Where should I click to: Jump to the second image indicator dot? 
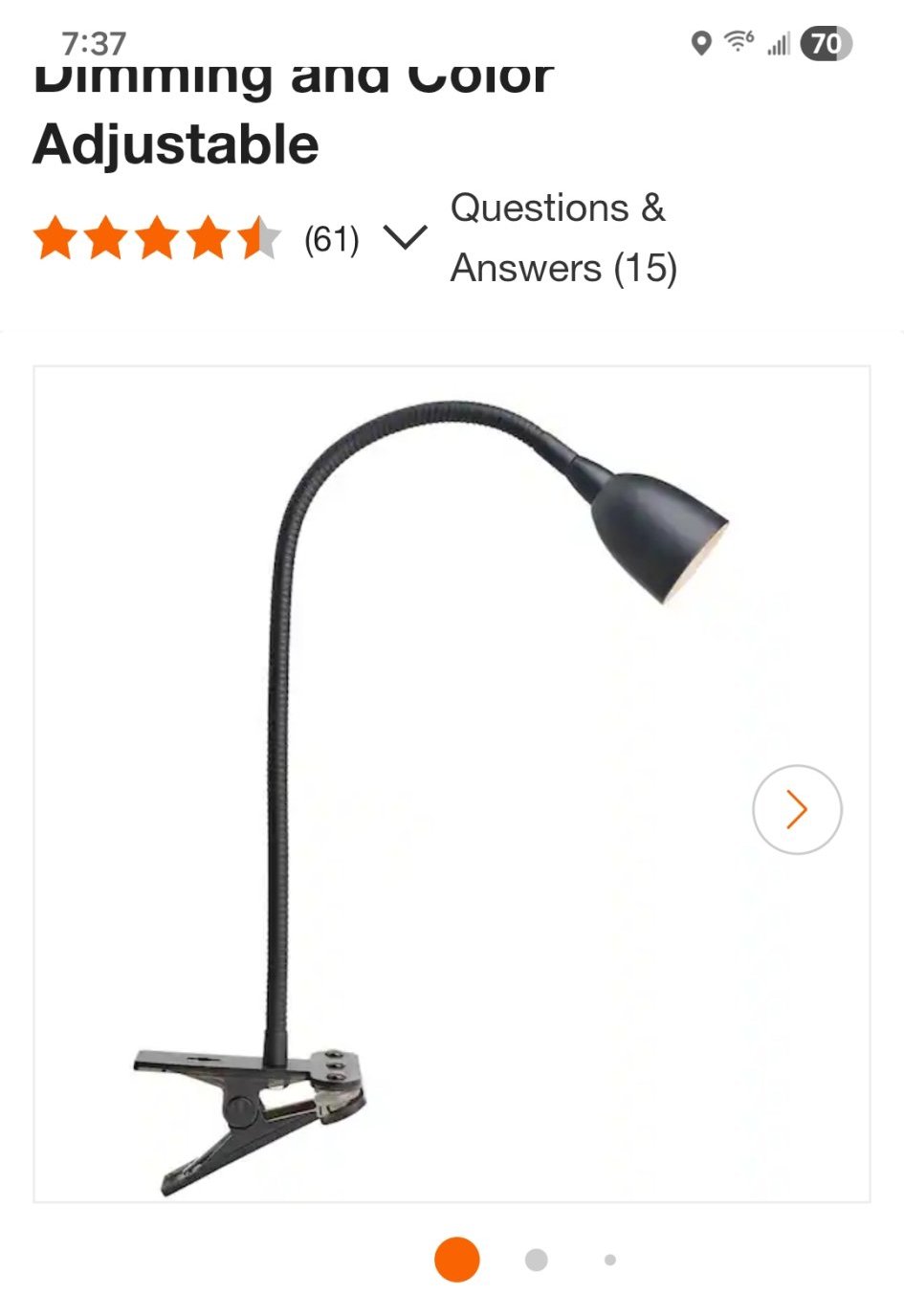tap(536, 1260)
